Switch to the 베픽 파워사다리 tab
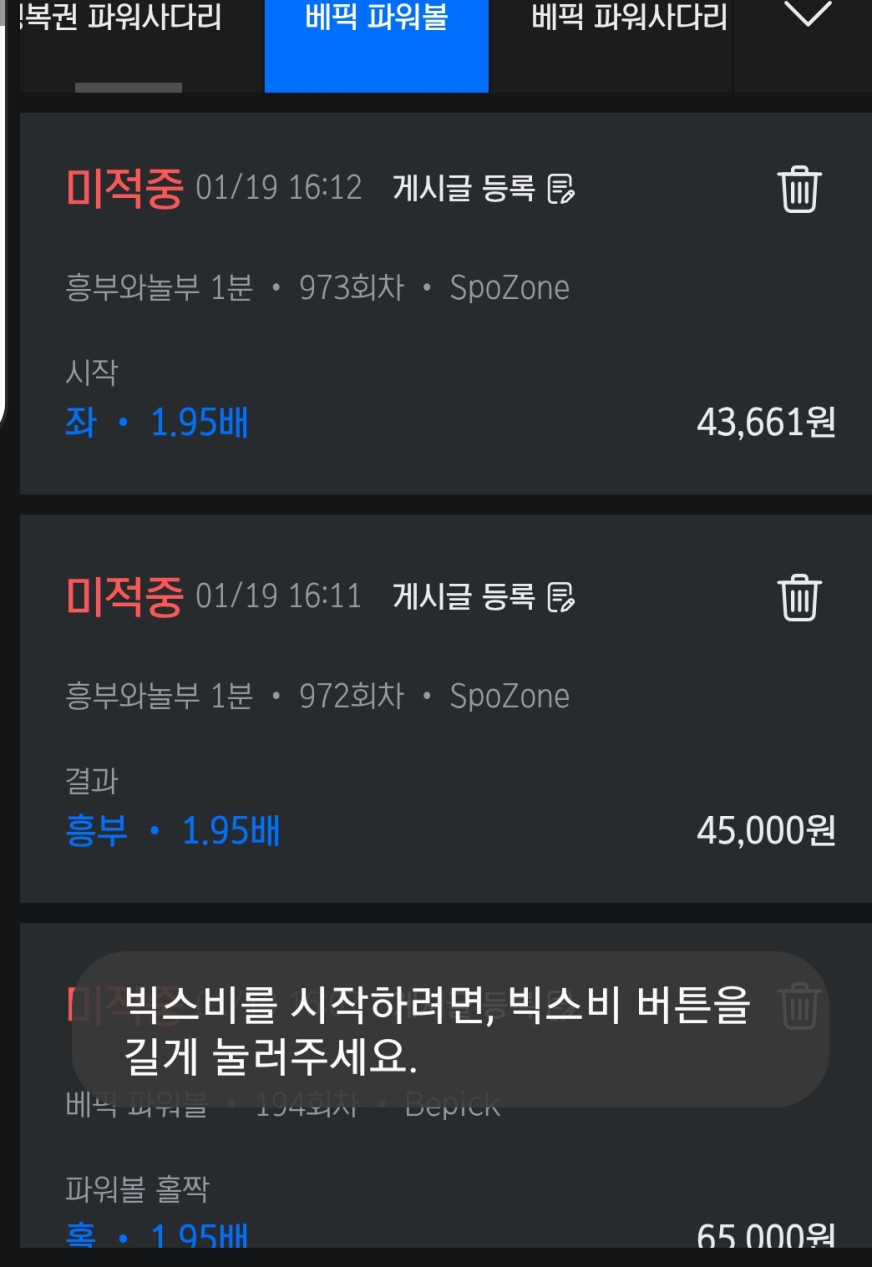872x1267 pixels. (x=628, y=18)
